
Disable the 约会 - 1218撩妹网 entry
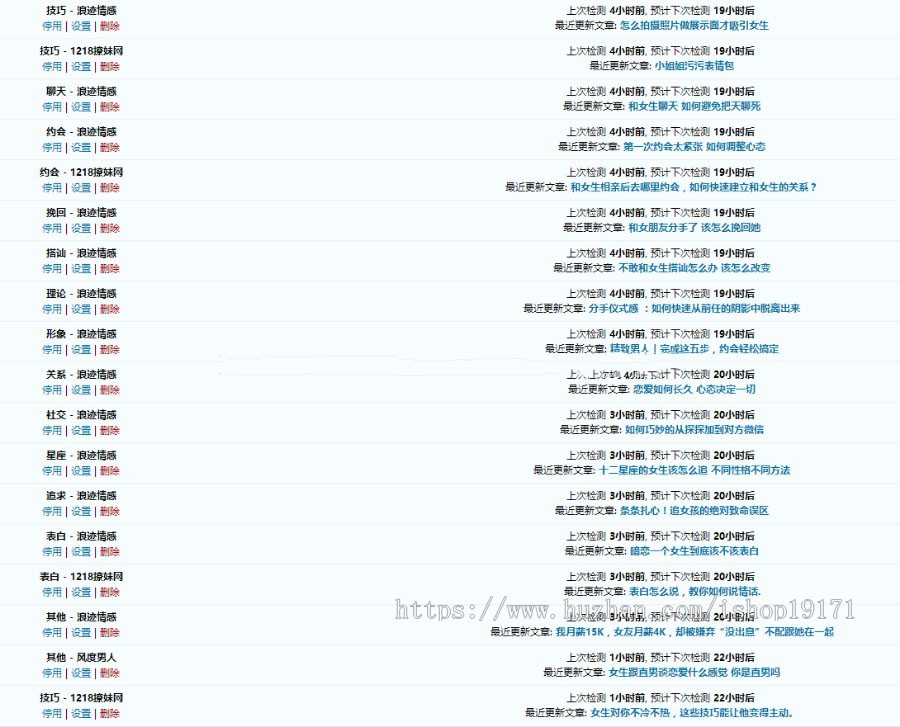click(x=52, y=188)
